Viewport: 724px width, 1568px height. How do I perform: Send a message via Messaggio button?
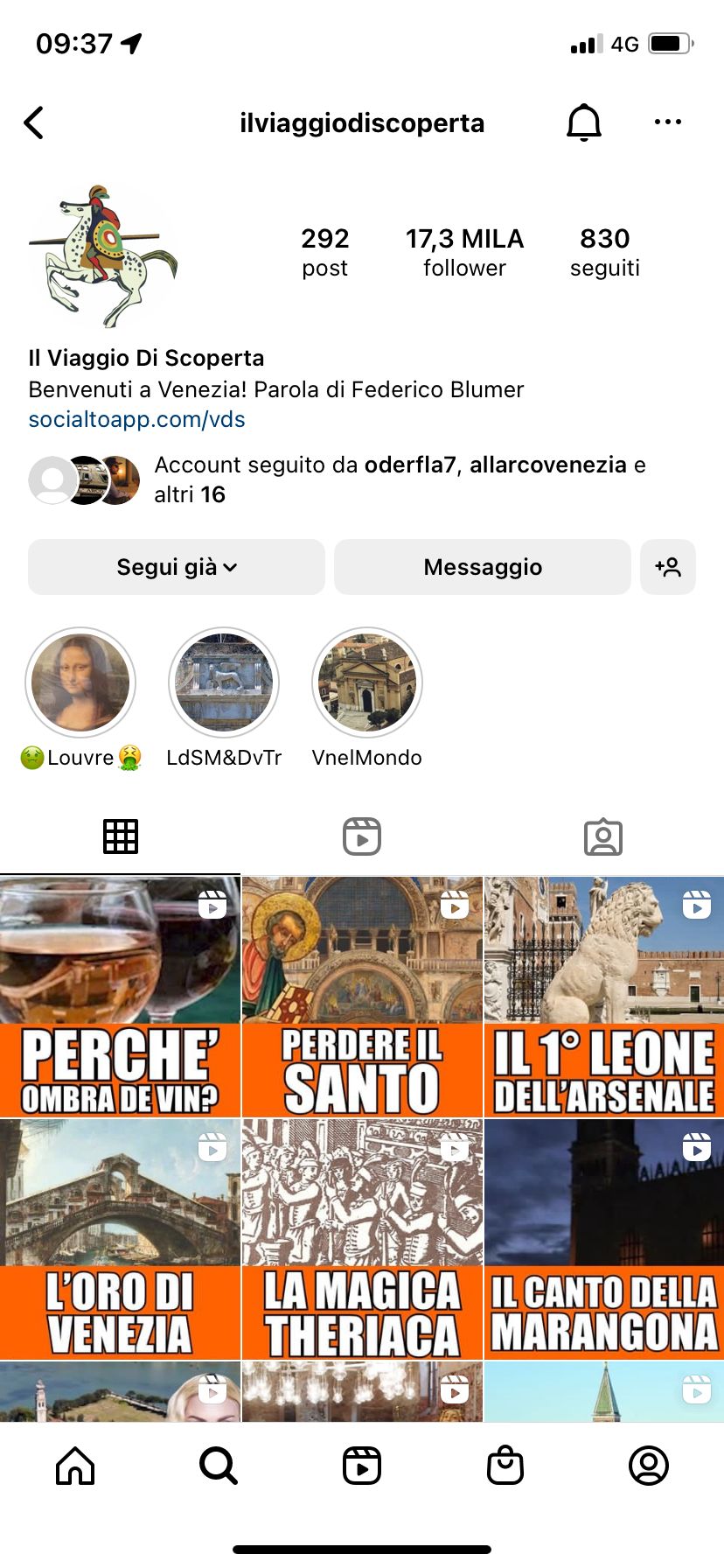[482, 567]
